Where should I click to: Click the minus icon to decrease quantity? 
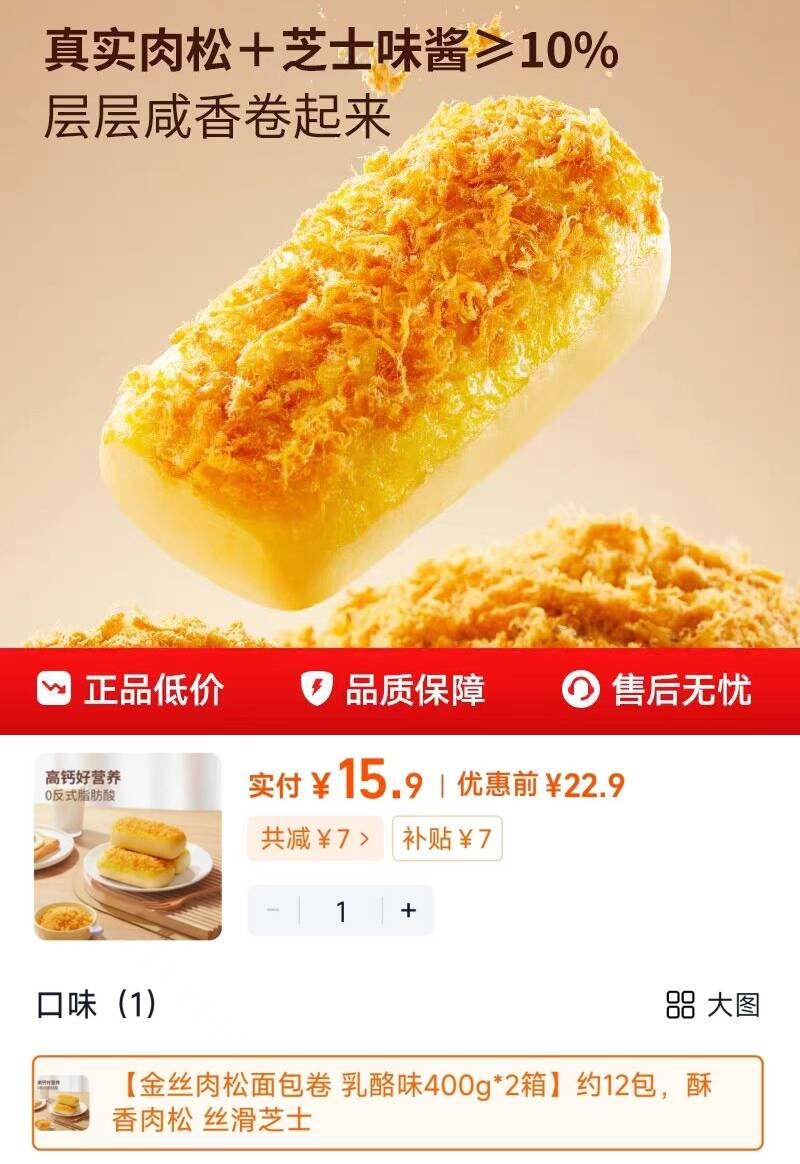(x=271, y=911)
